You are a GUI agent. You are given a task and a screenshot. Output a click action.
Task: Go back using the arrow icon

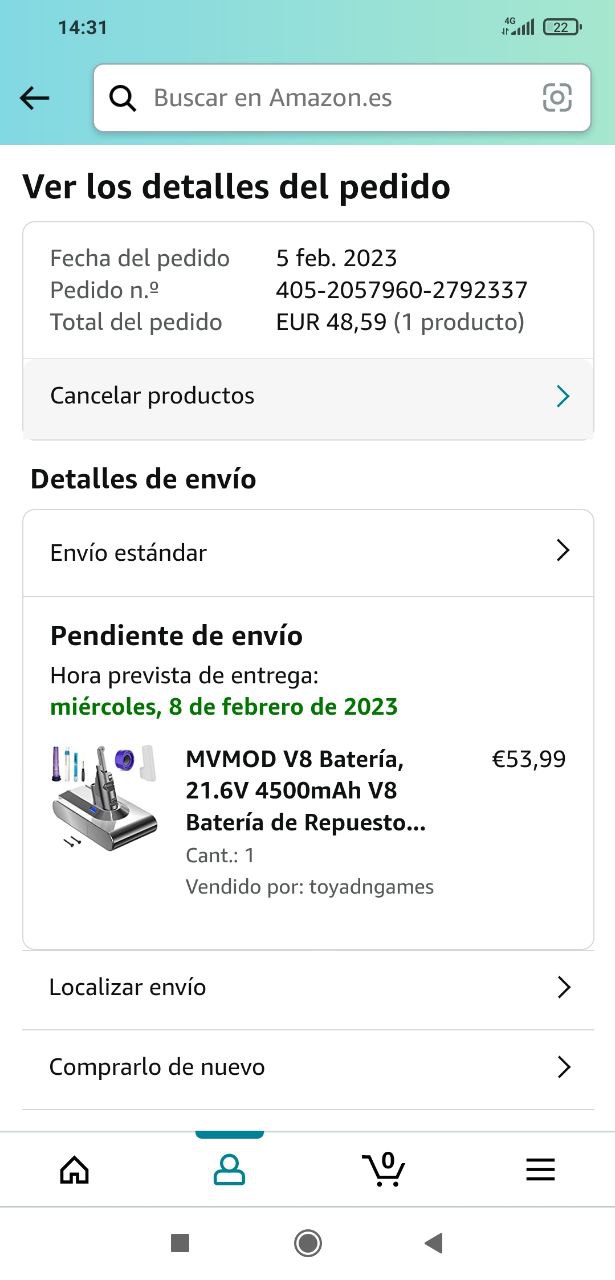pos(34,98)
